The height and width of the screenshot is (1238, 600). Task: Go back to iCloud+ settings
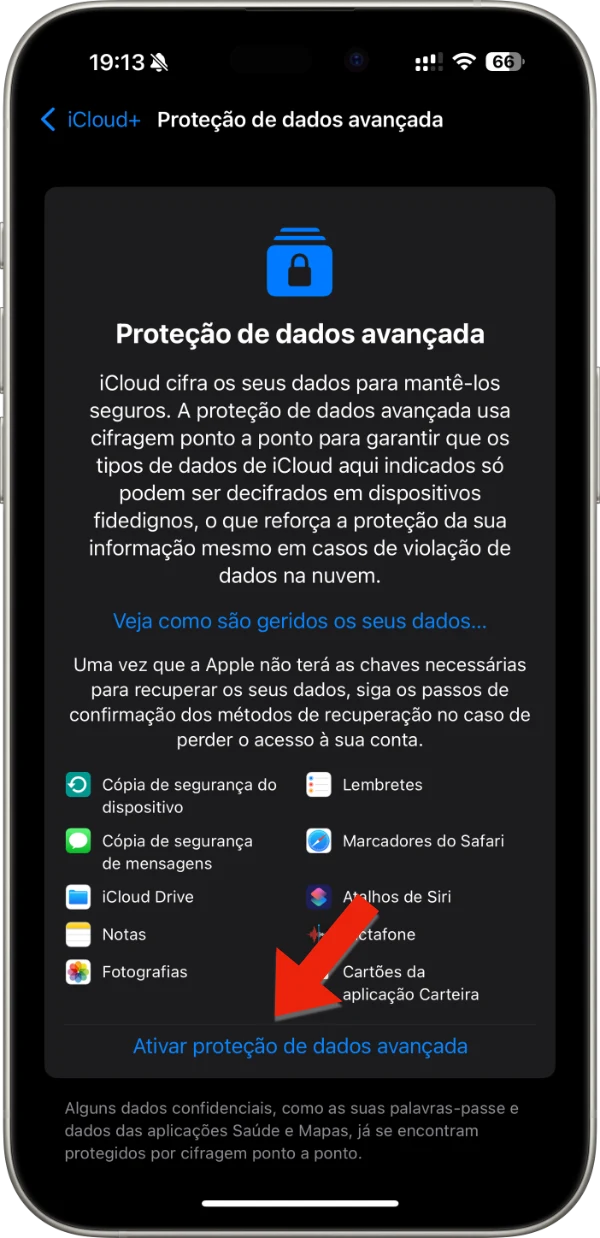click(x=90, y=120)
